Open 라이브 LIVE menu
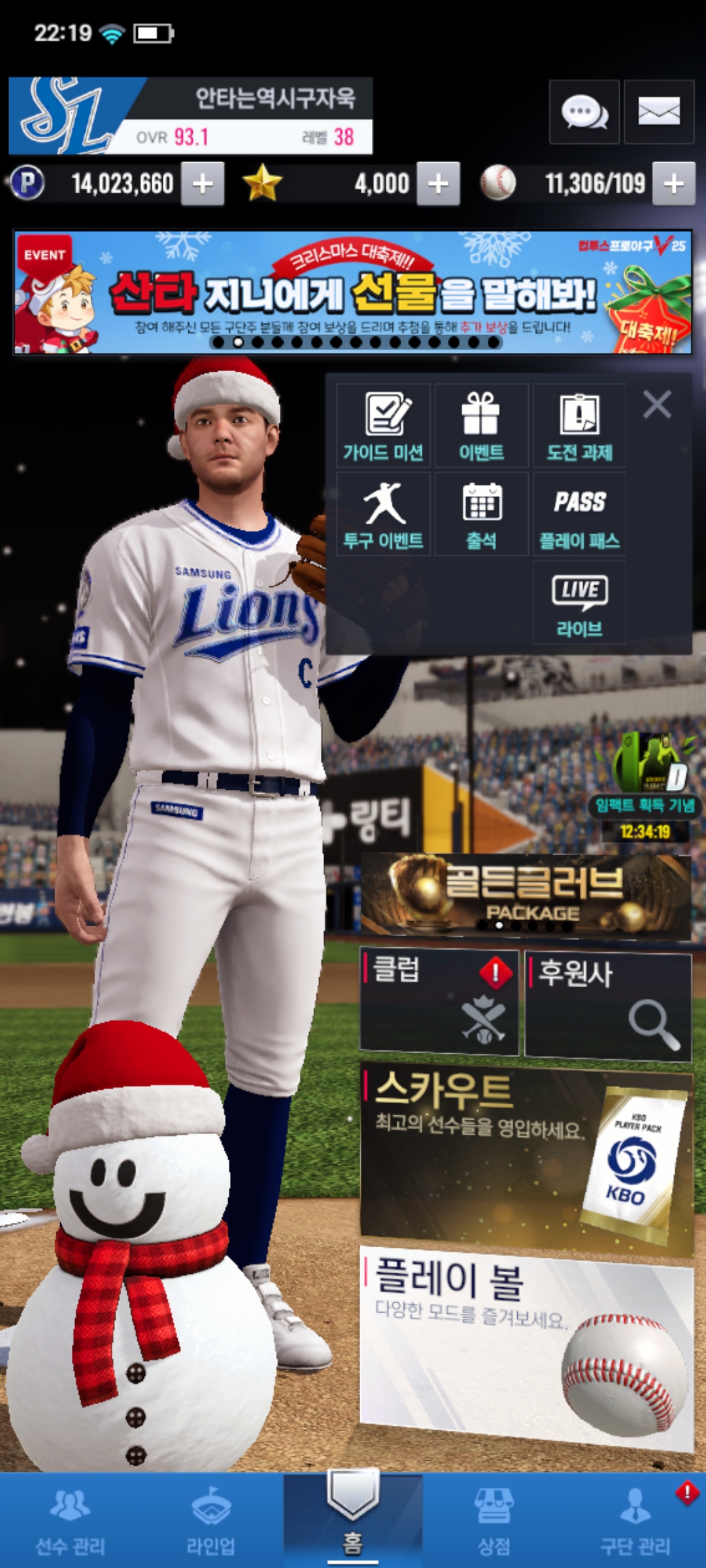706x1568 pixels. pyautogui.click(x=579, y=603)
